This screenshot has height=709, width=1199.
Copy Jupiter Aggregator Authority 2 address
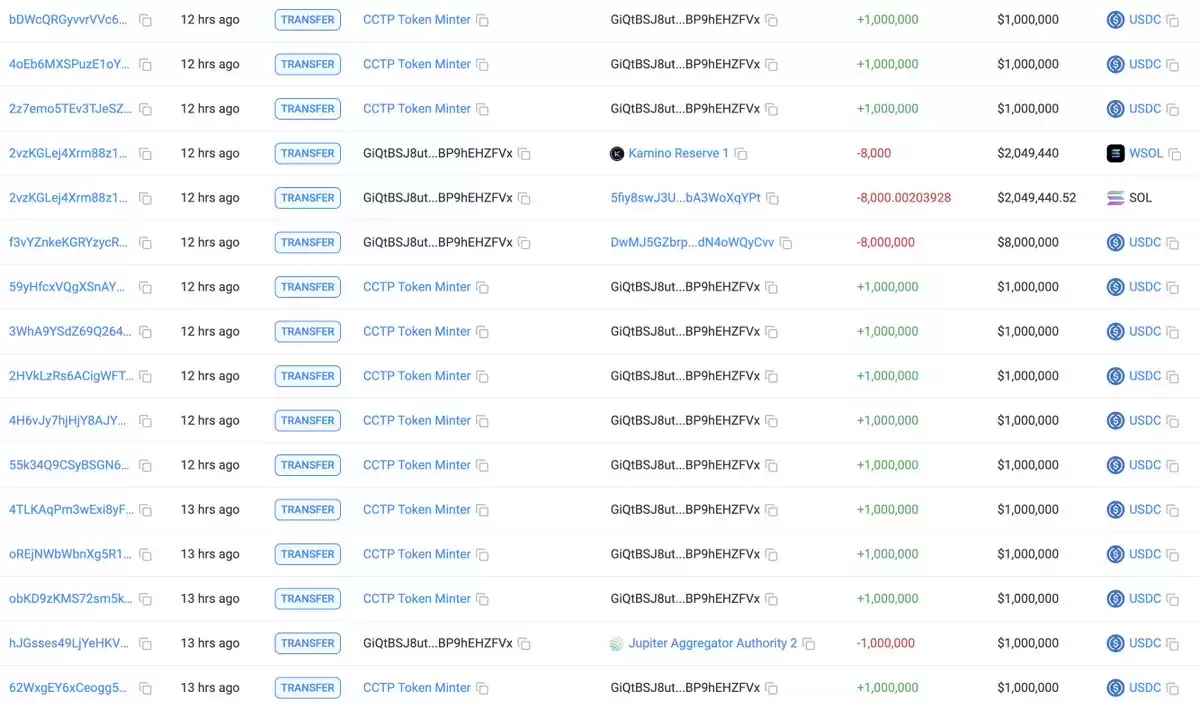(x=809, y=644)
